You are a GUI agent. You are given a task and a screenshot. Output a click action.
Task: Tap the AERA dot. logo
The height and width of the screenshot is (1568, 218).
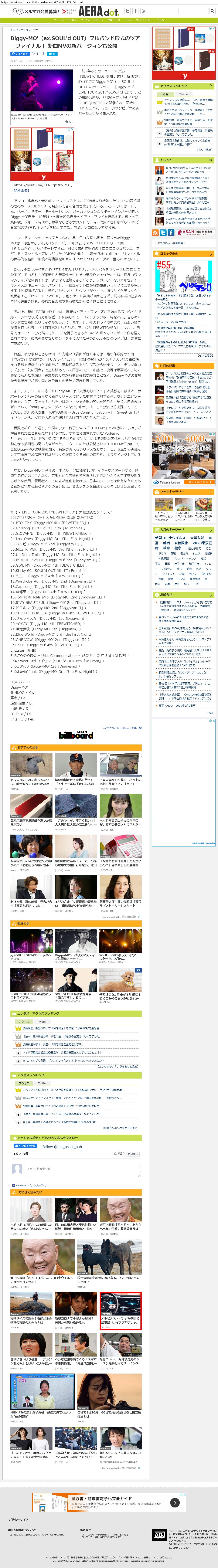click(98, 11)
